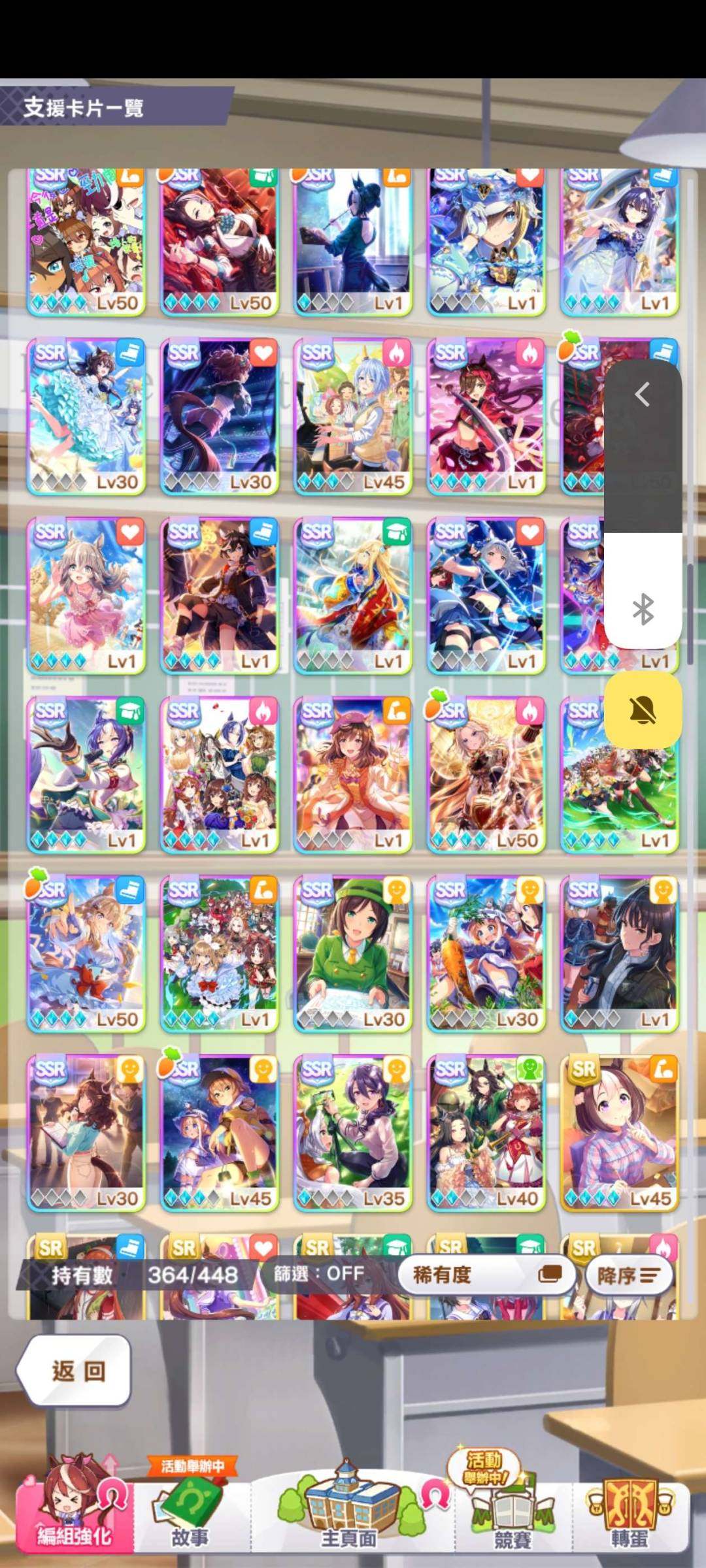Toggle the 降序 sort order
Image resolution: width=706 pixels, height=1568 pixels.
click(628, 1275)
